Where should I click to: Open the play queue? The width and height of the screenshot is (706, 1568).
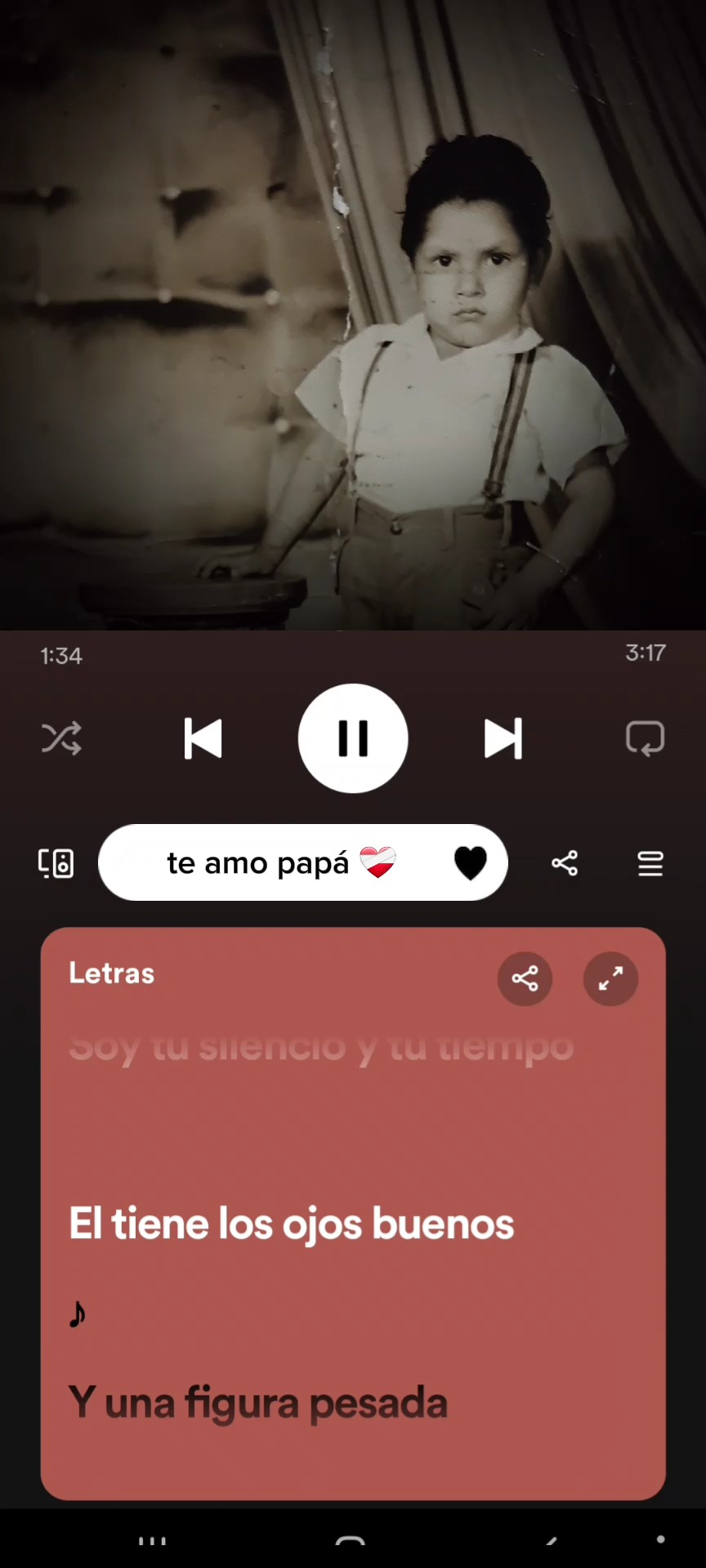(650, 863)
